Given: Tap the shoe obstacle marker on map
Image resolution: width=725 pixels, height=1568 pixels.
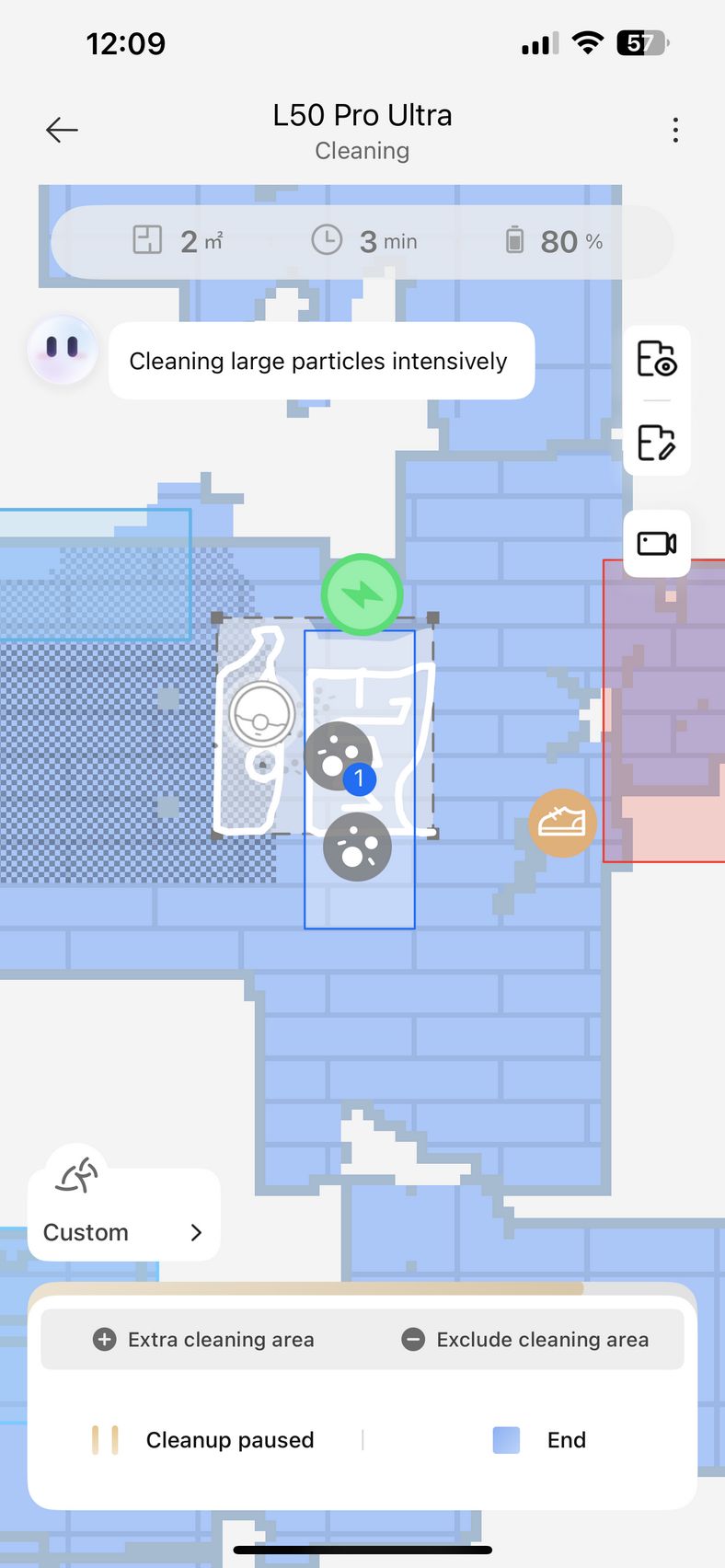Looking at the screenshot, I should (x=562, y=823).
